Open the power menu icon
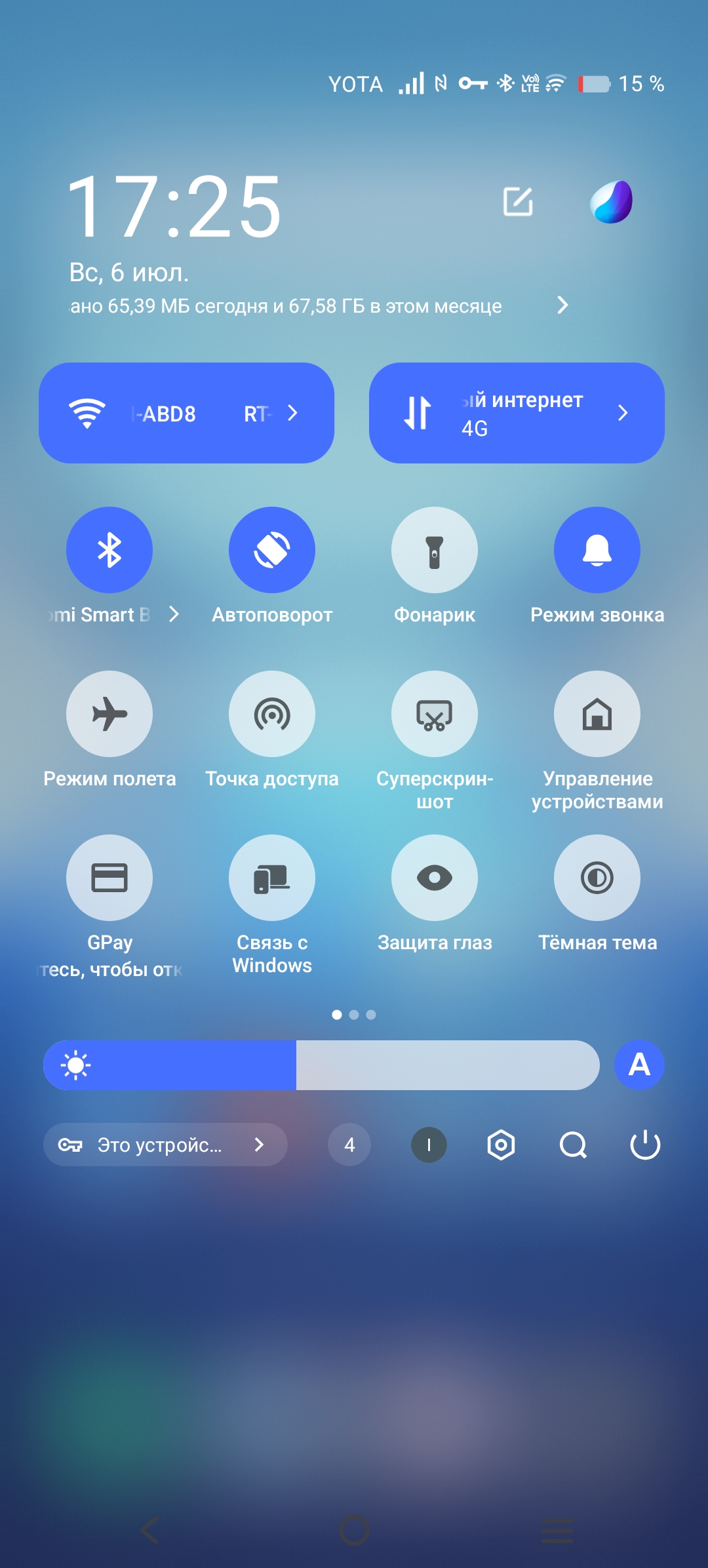This screenshot has height=1568, width=708. pyautogui.click(x=645, y=1145)
